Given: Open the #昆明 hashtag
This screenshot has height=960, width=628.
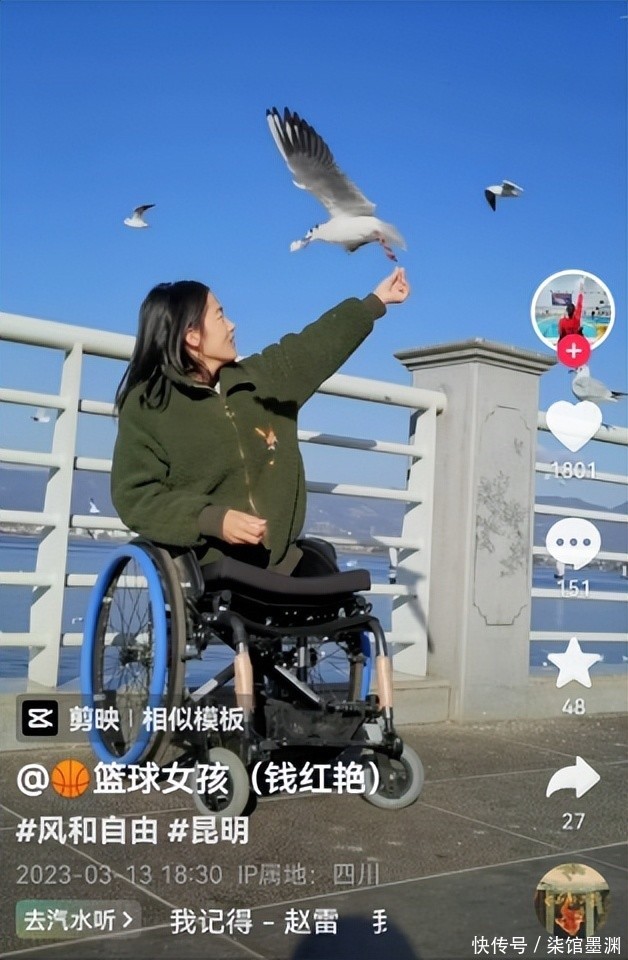Looking at the screenshot, I should click(x=208, y=830).
